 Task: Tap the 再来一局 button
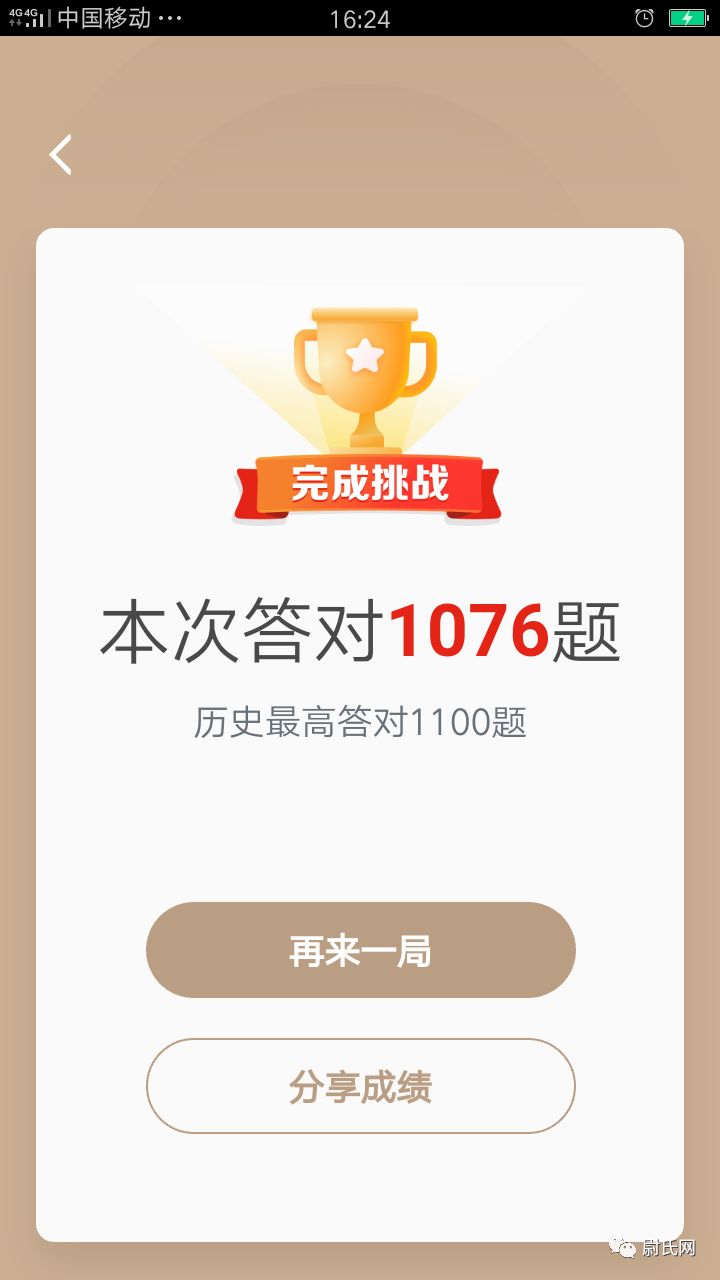click(x=361, y=950)
